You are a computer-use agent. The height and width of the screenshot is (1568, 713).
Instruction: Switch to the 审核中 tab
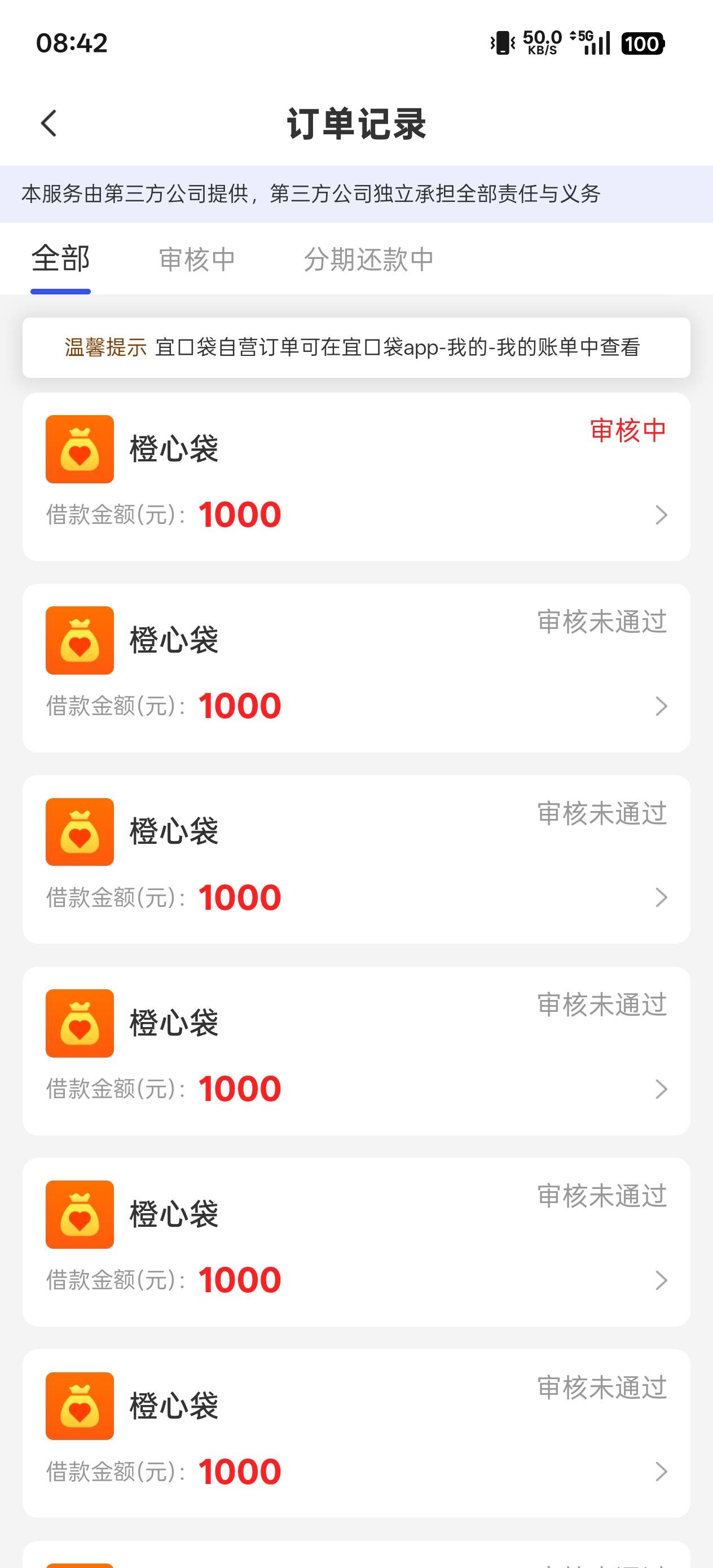click(197, 259)
